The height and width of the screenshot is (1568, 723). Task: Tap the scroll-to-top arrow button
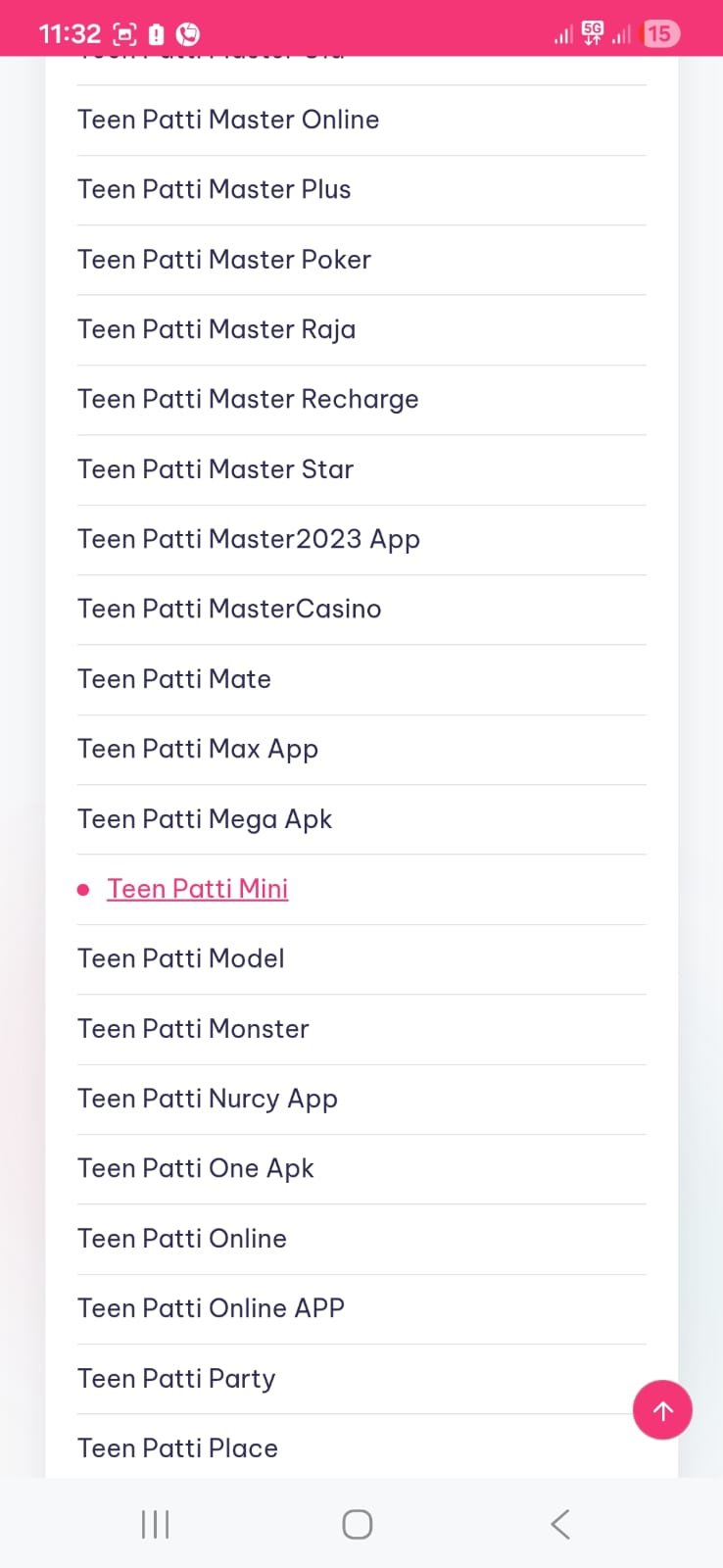[662, 1409]
